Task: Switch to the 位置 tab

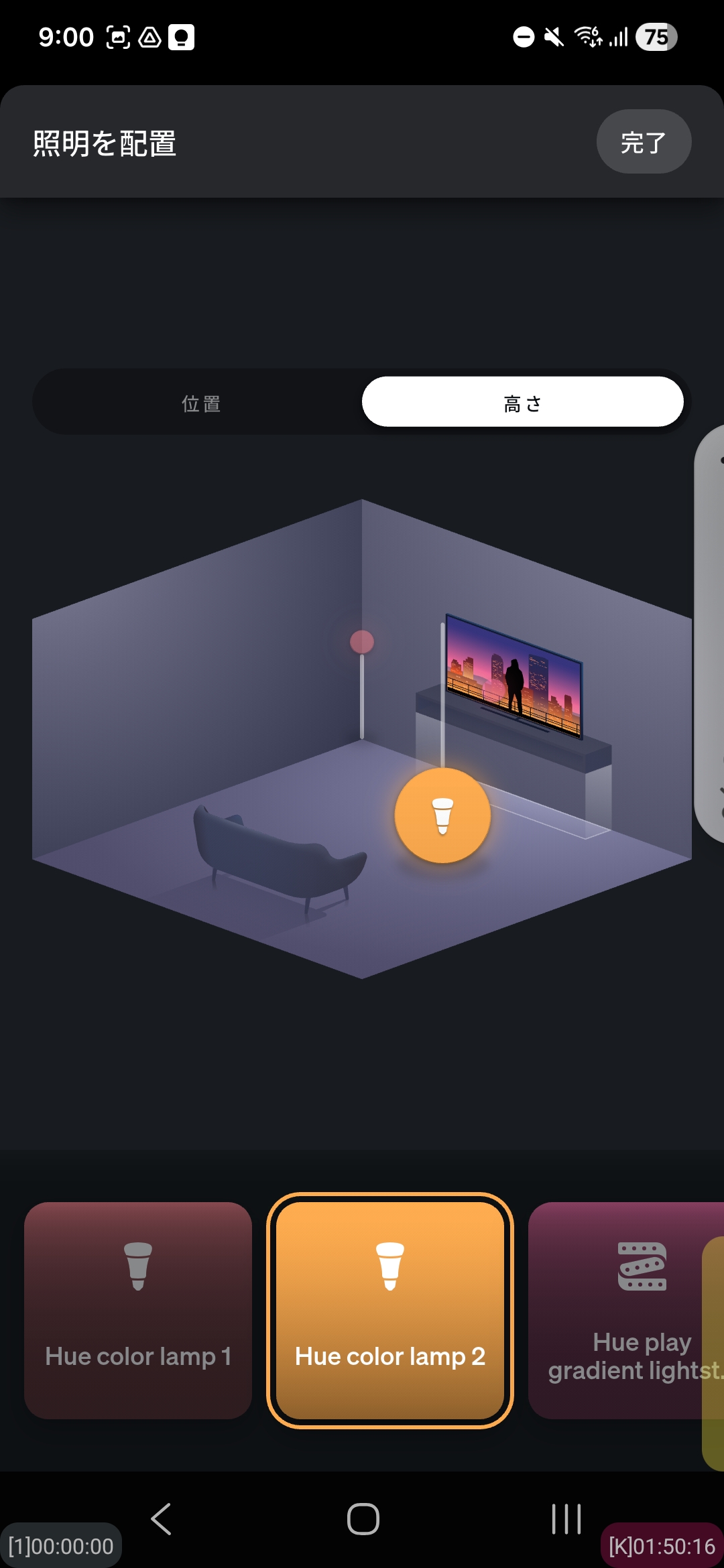Action: (x=201, y=403)
